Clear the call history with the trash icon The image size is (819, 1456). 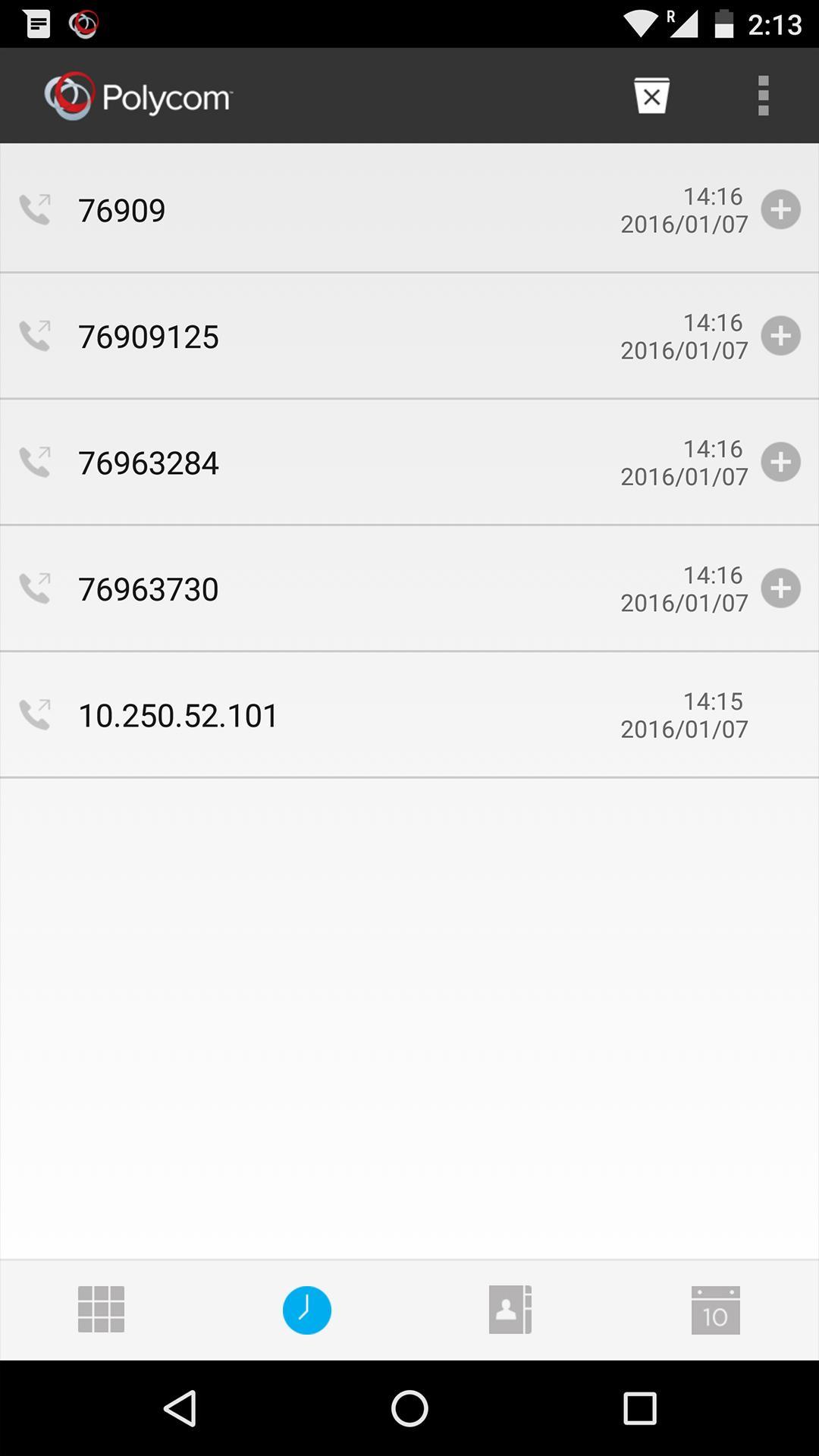click(x=651, y=96)
